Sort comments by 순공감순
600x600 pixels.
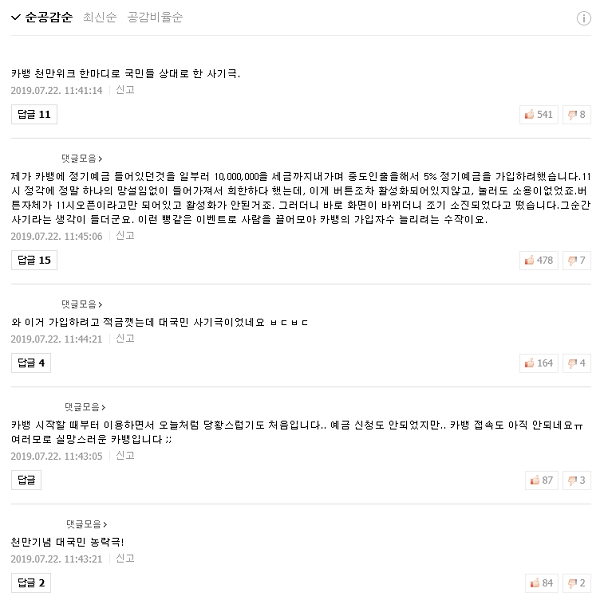(42, 18)
